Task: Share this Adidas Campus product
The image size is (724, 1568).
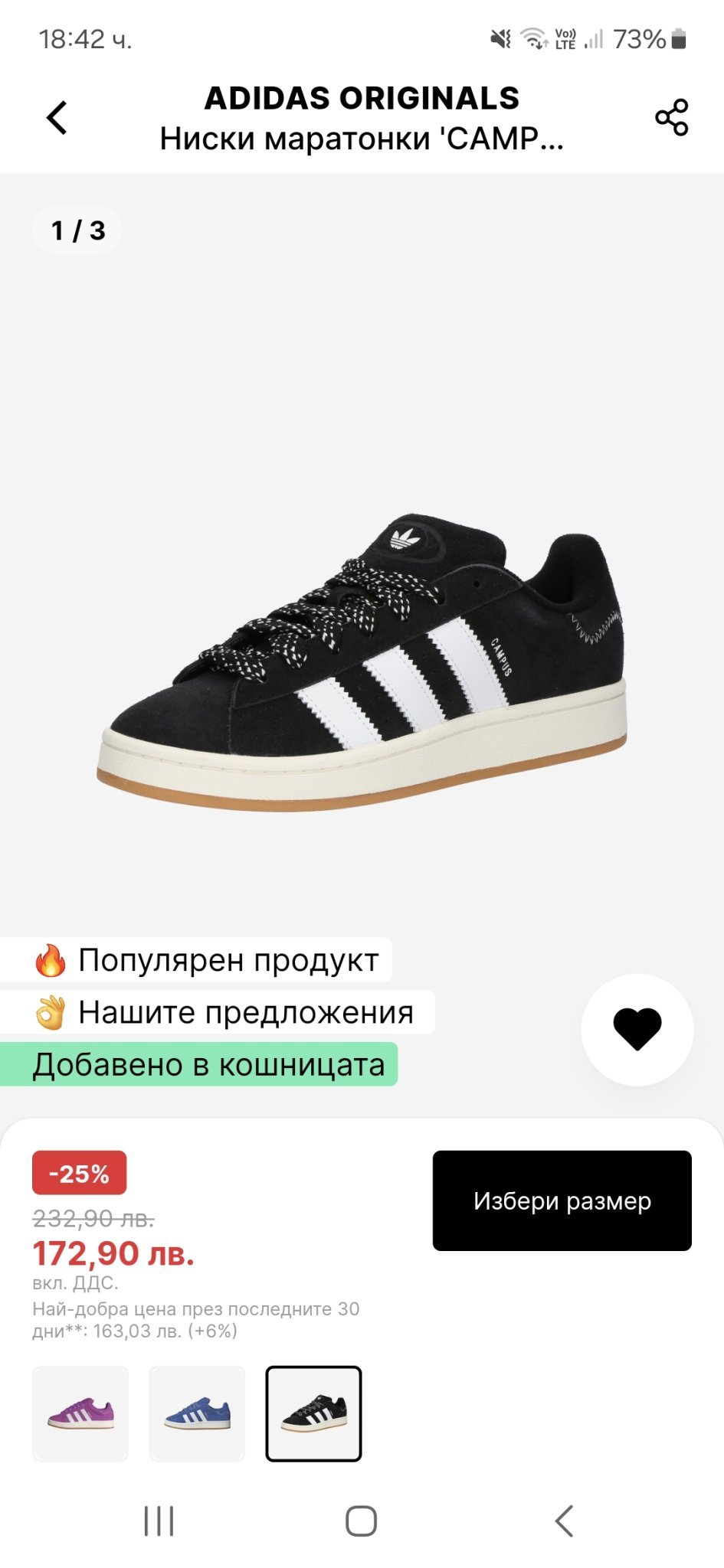Action: point(671,118)
